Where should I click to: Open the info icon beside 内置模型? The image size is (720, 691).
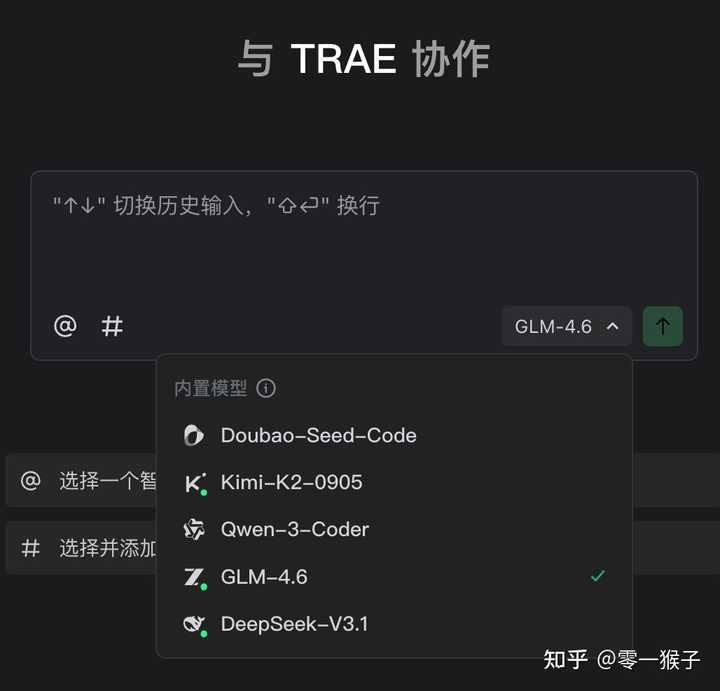pyautogui.click(x=266, y=388)
